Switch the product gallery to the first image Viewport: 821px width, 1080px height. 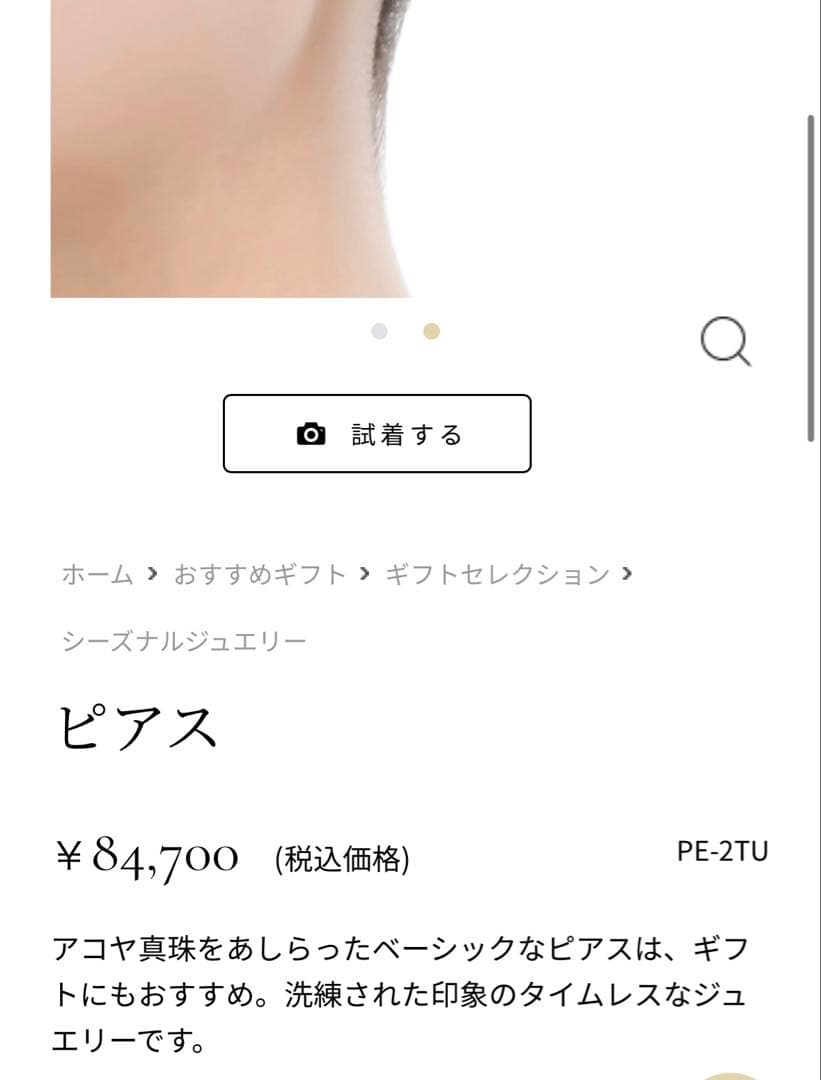point(378,329)
